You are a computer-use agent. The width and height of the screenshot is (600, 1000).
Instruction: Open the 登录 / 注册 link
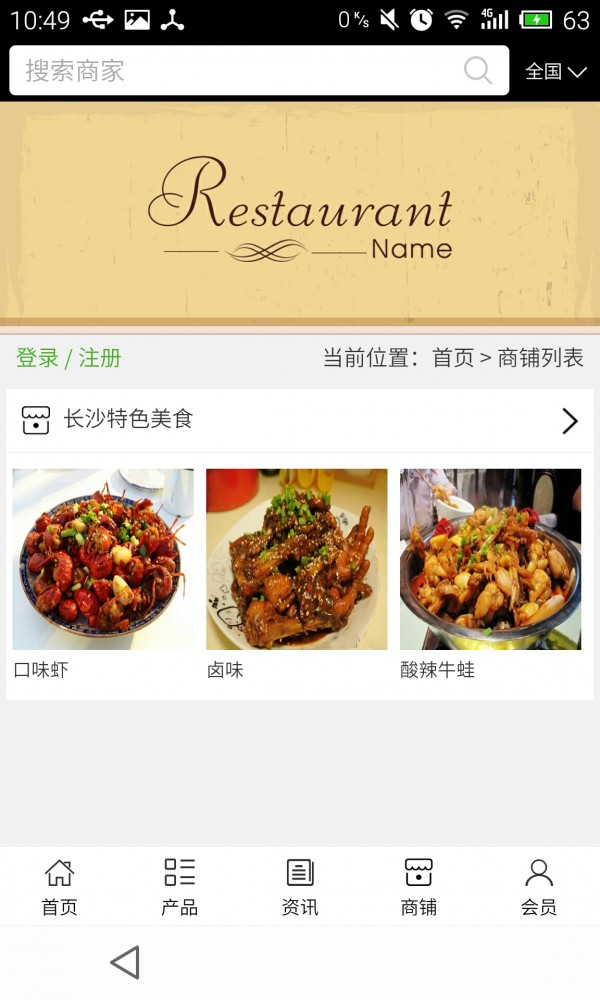pos(69,358)
